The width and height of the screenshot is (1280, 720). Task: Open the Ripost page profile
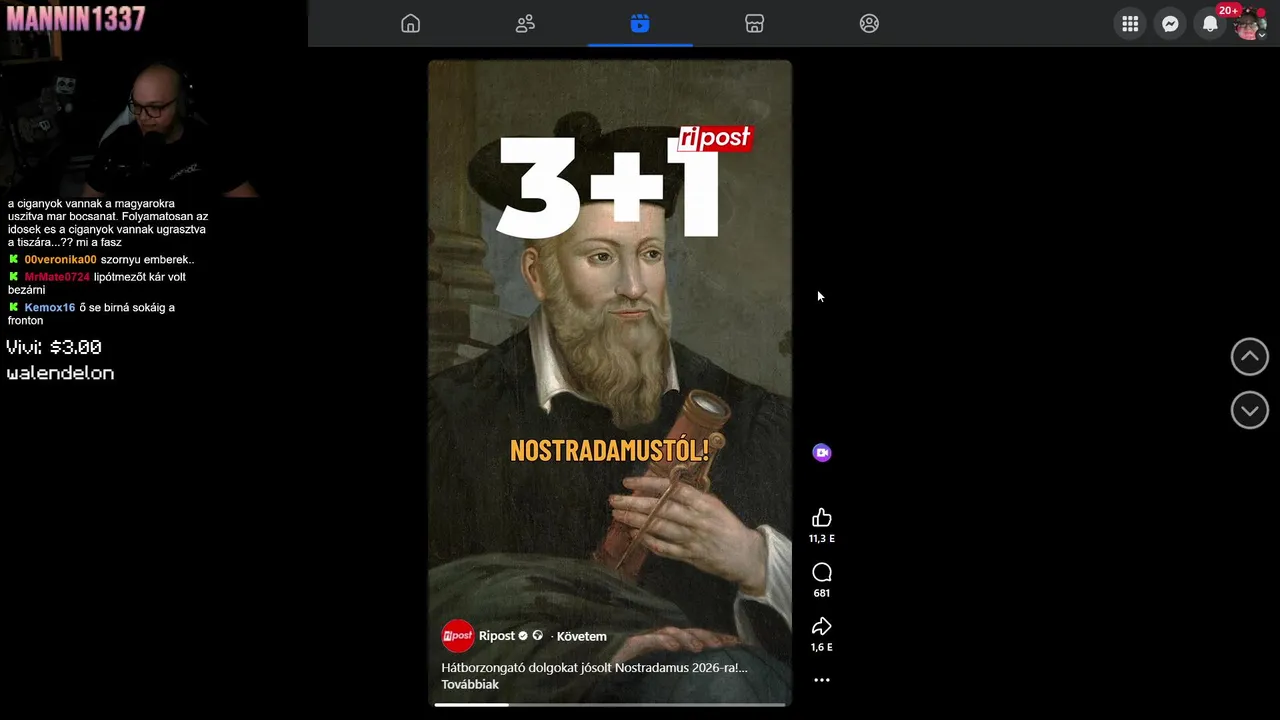pos(497,636)
